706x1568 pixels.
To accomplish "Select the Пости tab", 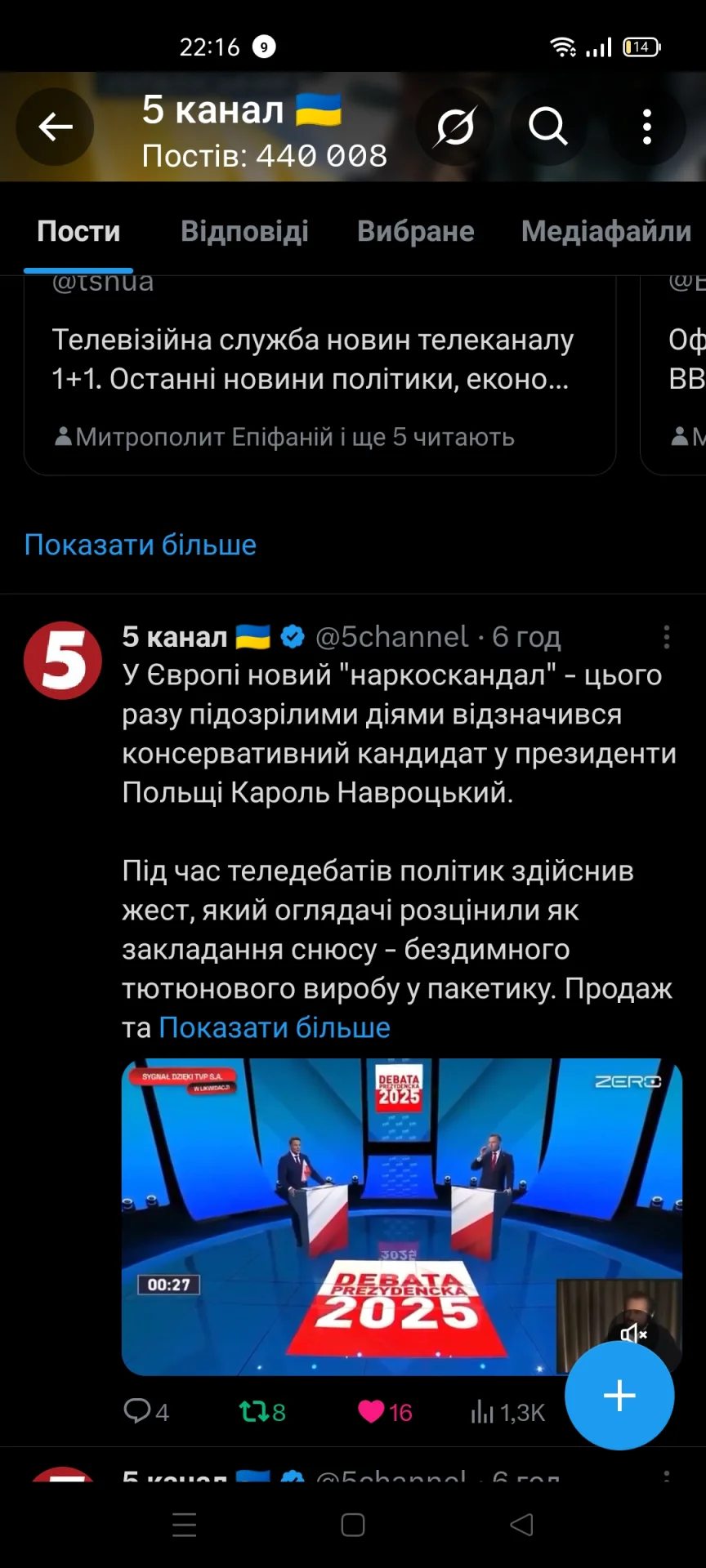I will coord(78,231).
